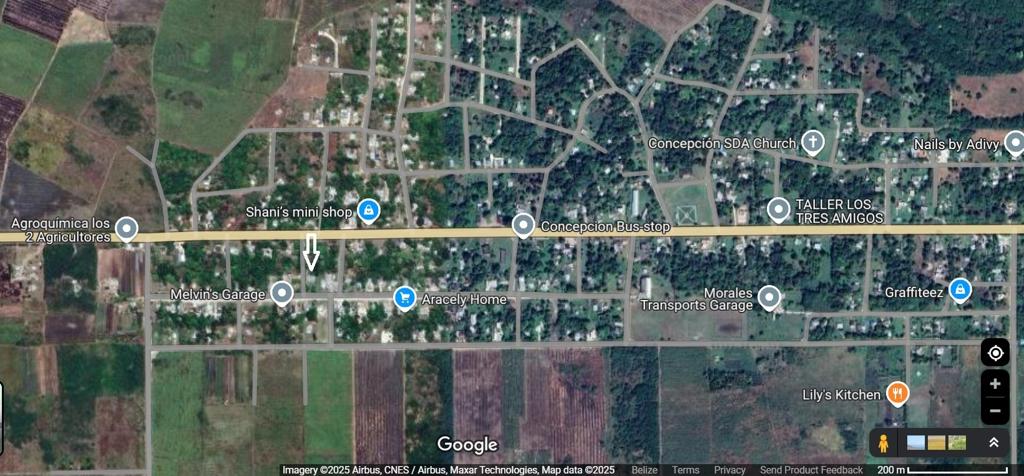Image resolution: width=1024 pixels, height=476 pixels.
Task: Select Morales Transports Garage pin
Action: click(768, 297)
